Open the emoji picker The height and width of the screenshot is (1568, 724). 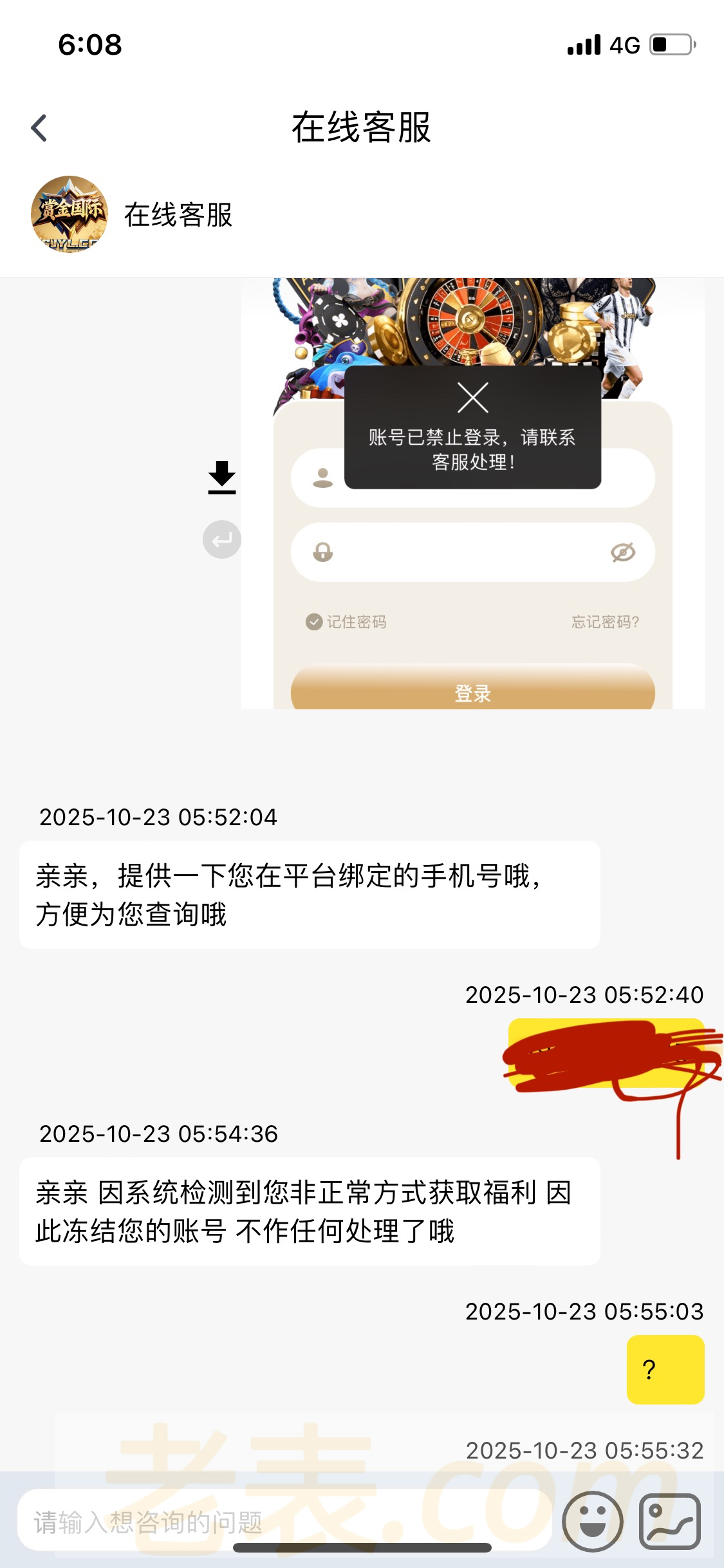pyautogui.click(x=592, y=1521)
